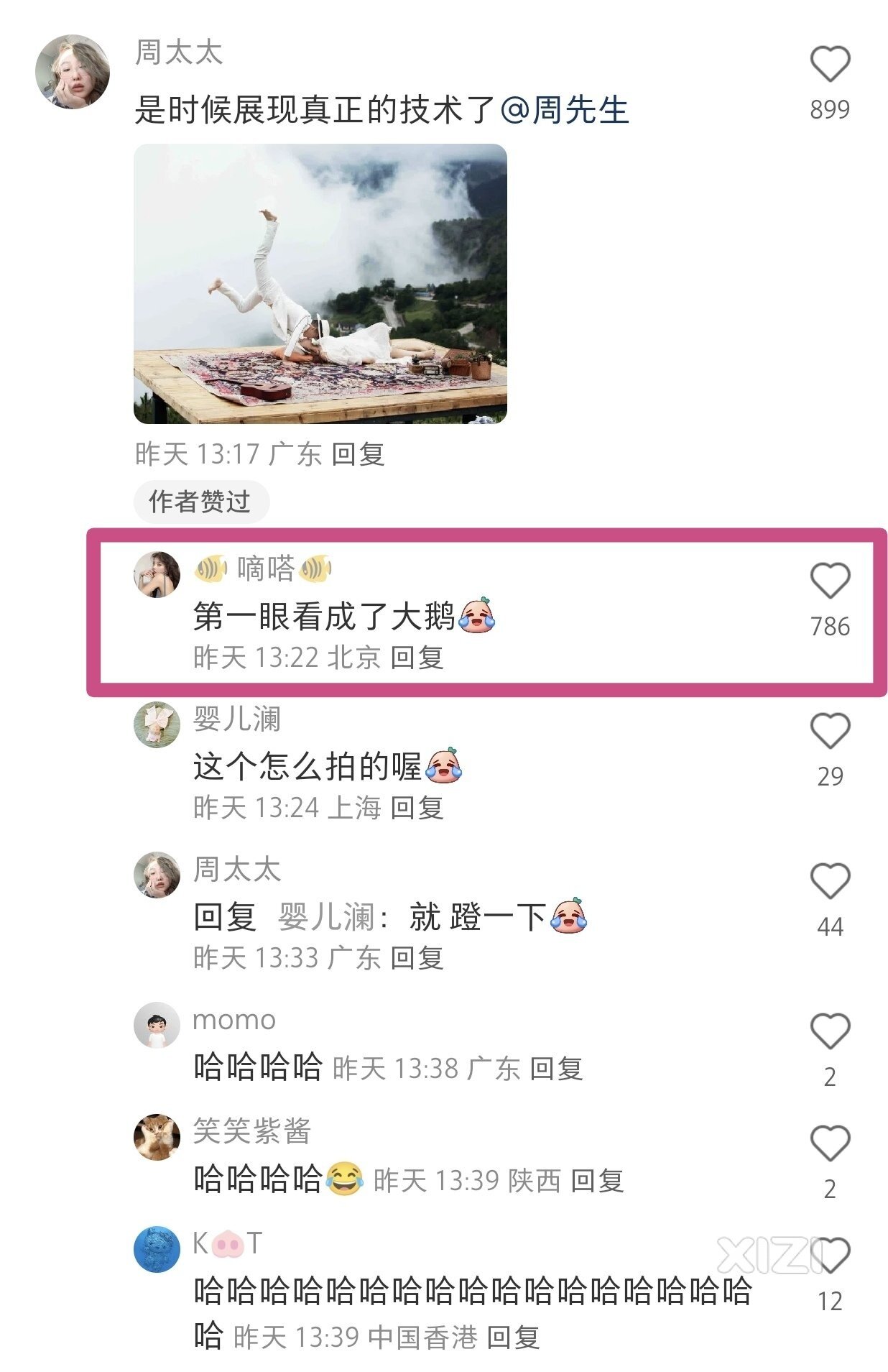Open 笑笑紫酱's cat avatar profile
Image resolution: width=888 pixels, height=1372 pixels.
click(157, 1137)
